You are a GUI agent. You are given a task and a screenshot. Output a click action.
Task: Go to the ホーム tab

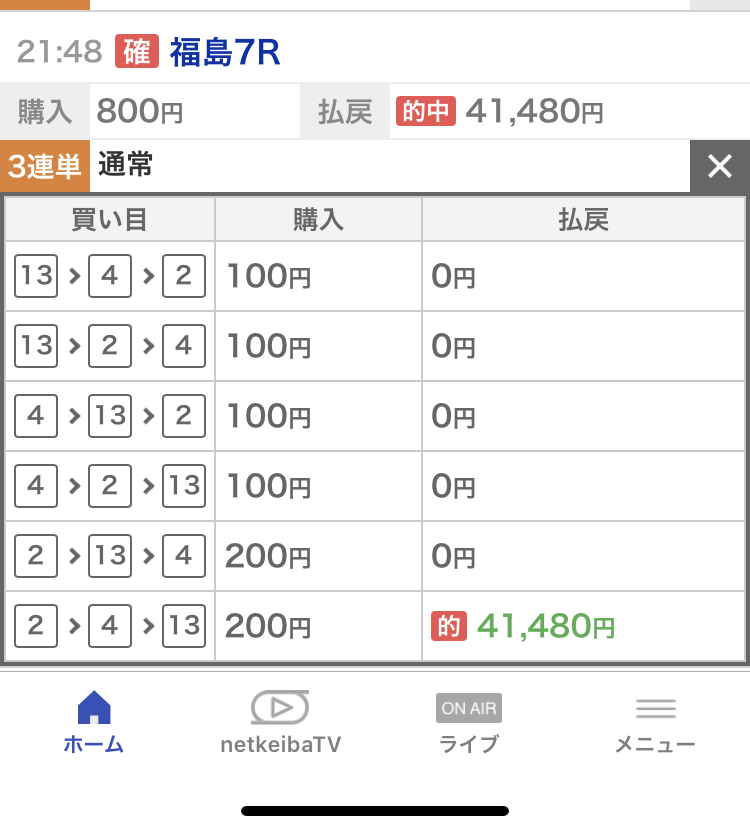tap(94, 722)
